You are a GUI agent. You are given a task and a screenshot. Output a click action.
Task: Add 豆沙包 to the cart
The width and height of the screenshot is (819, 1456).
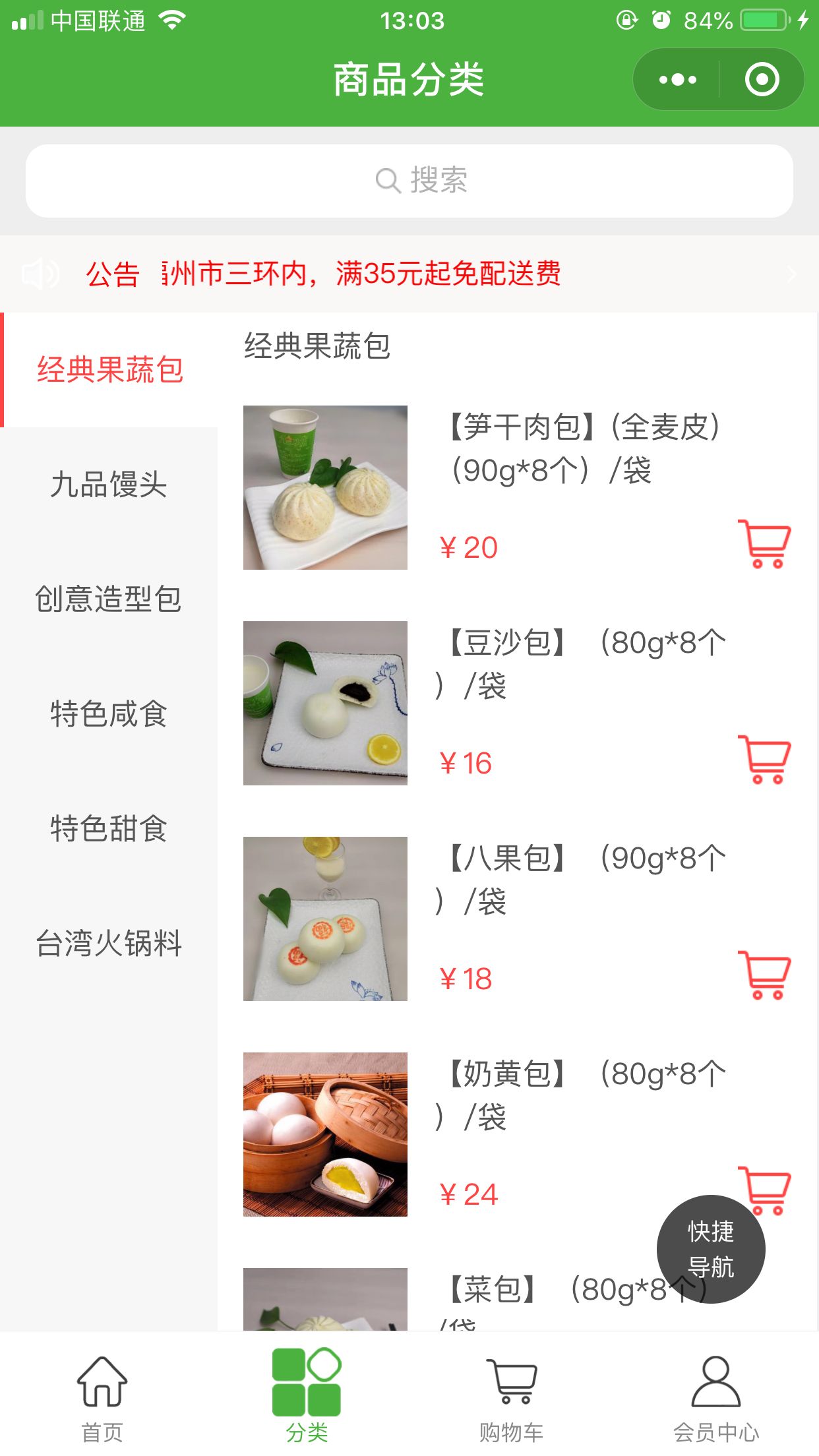(x=765, y=760)
